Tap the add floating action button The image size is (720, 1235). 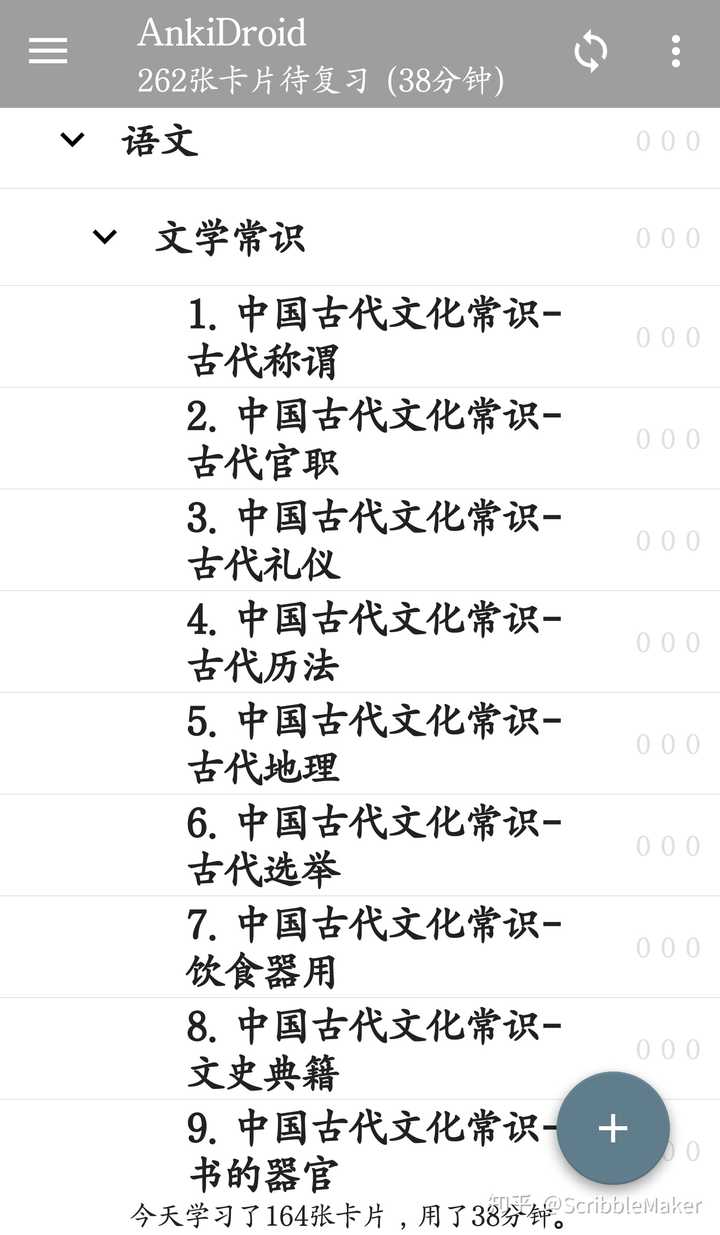coord(613,1129)
